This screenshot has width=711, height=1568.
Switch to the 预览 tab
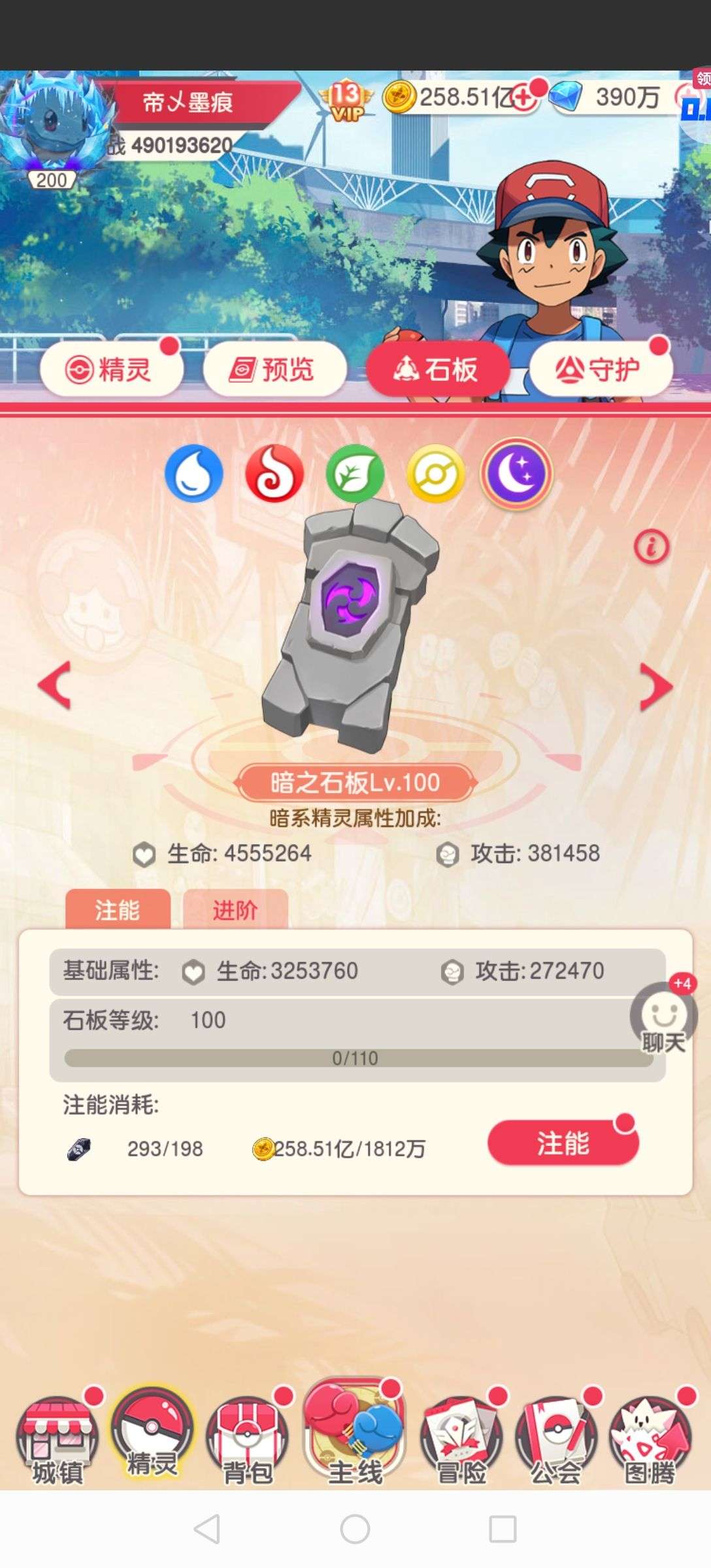tap(274, 369)
